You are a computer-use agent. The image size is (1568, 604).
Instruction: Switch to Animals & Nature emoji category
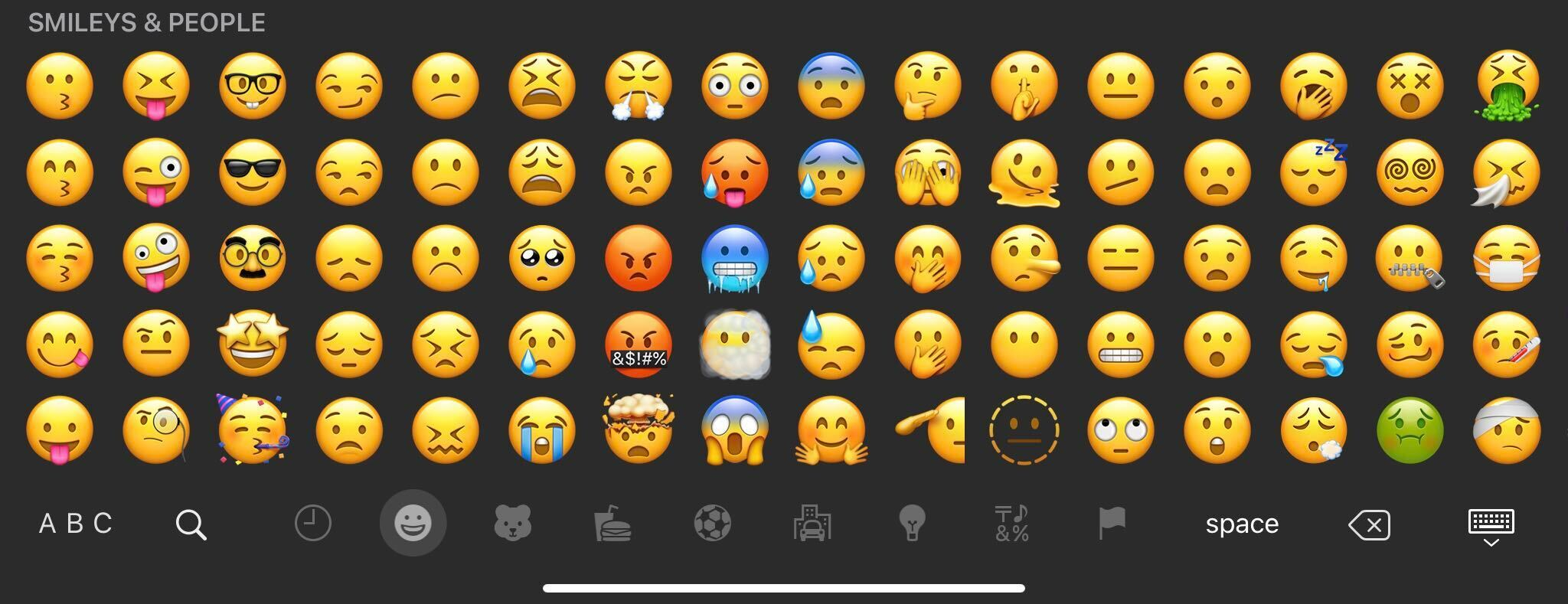[x=512, y=524]
